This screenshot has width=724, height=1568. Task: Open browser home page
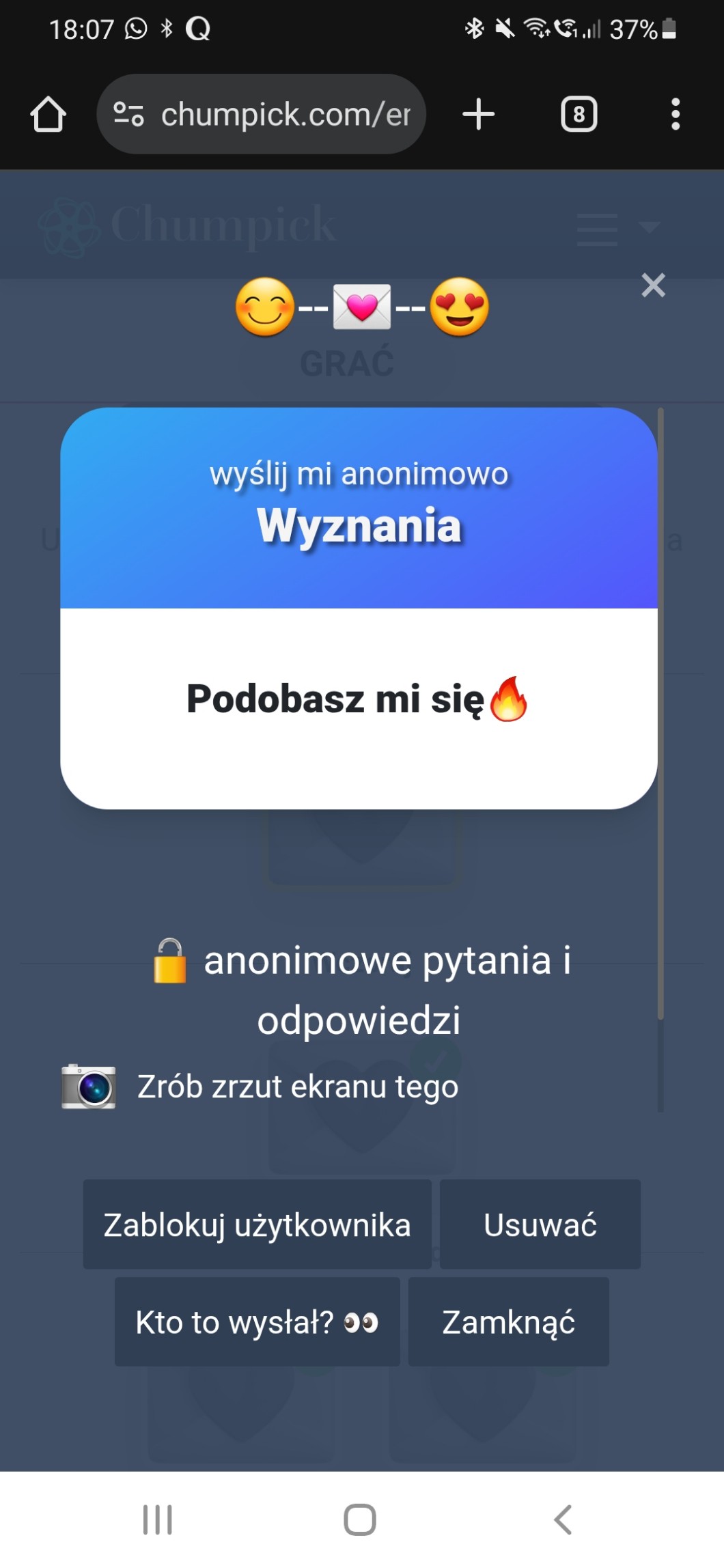pyautogui.click(x=48, y=114)
